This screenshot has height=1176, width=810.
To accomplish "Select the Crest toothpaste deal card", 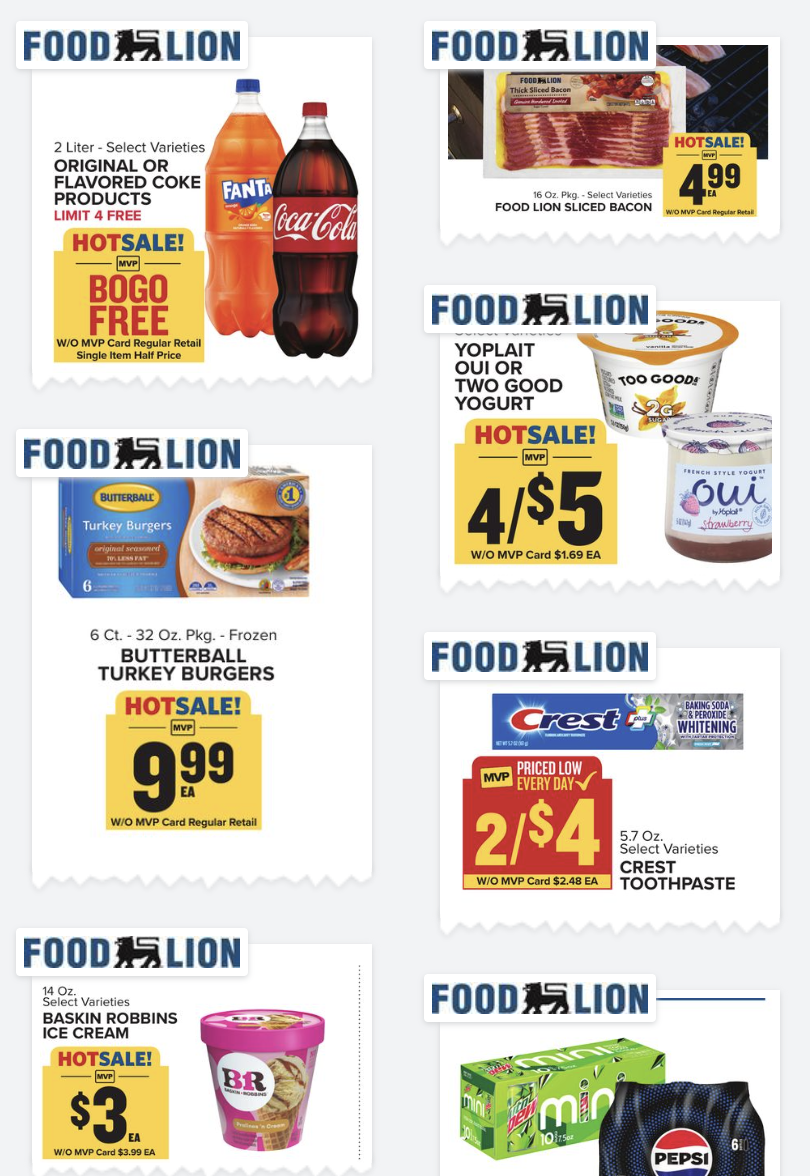I will [609, 790].
